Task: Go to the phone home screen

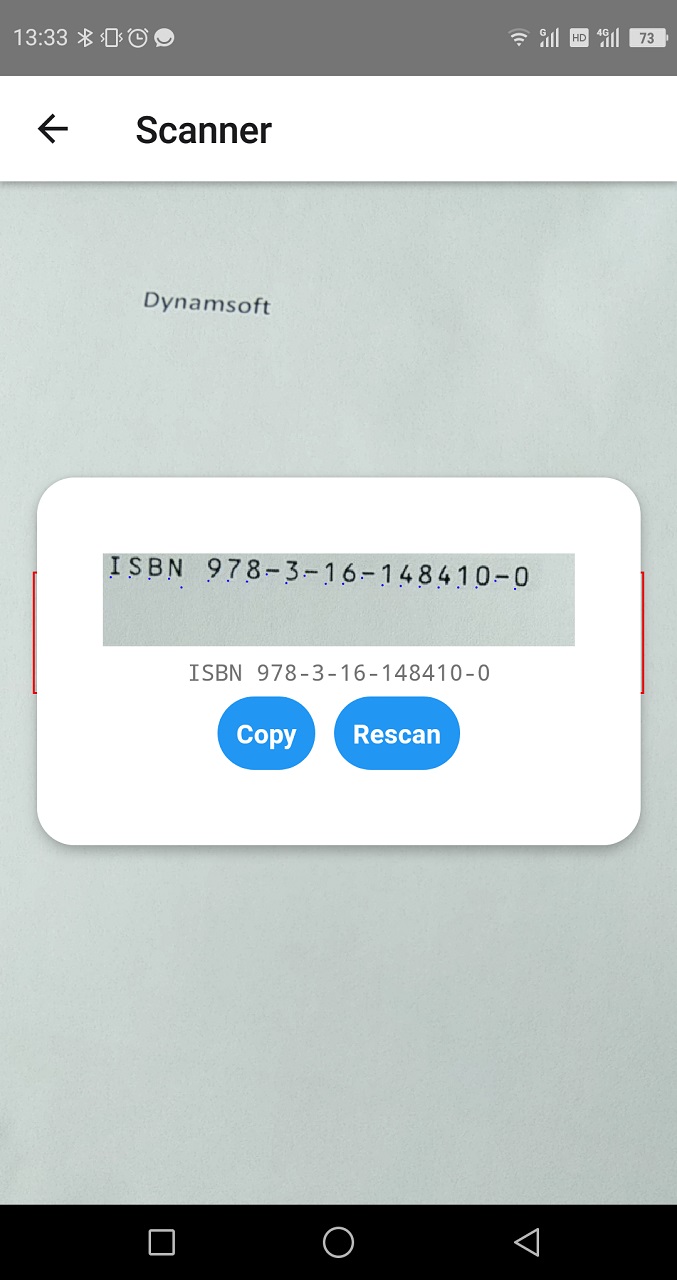Action: (338, 1242)
